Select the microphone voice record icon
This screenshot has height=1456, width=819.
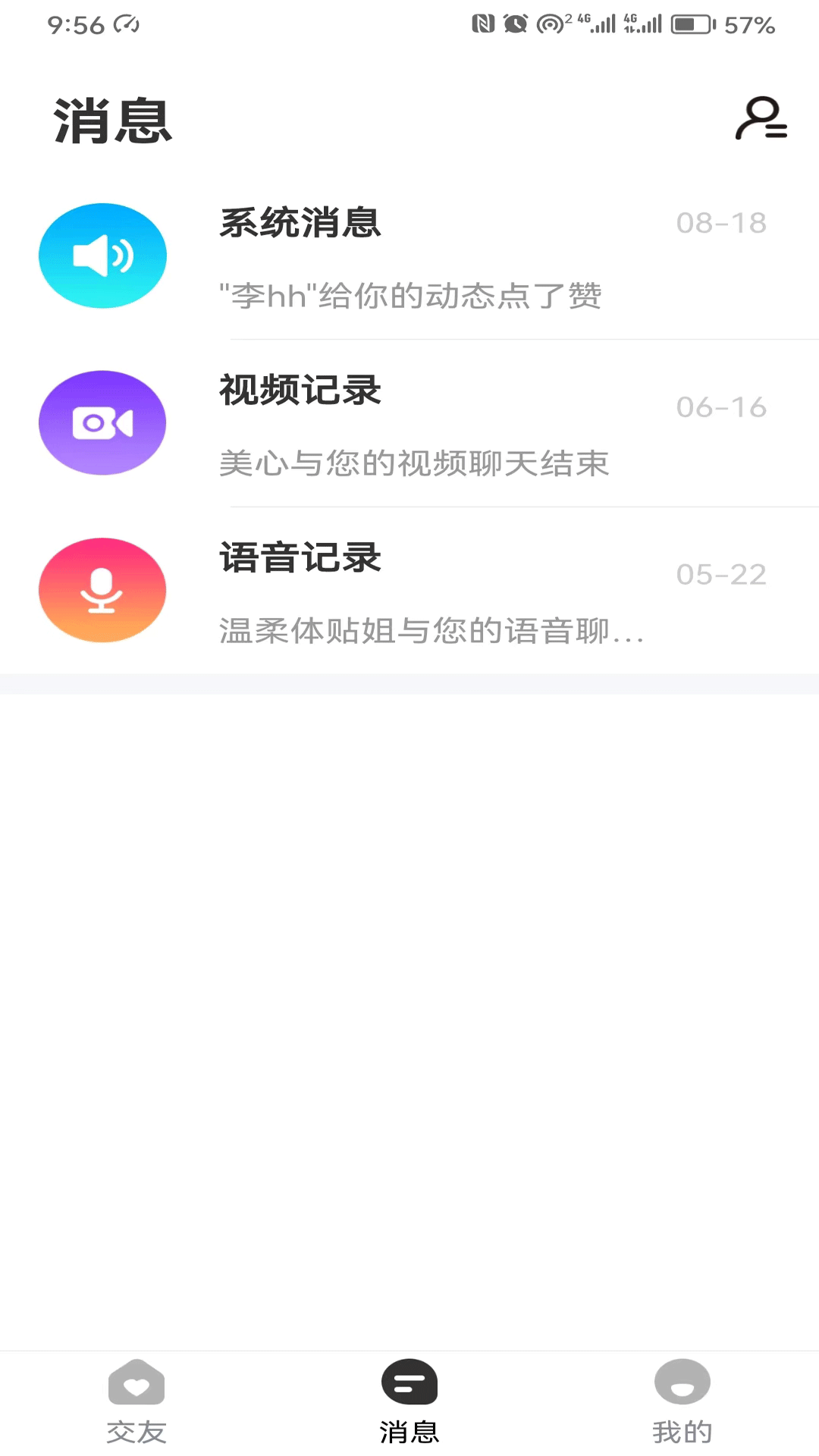click(x=103, y=590)
